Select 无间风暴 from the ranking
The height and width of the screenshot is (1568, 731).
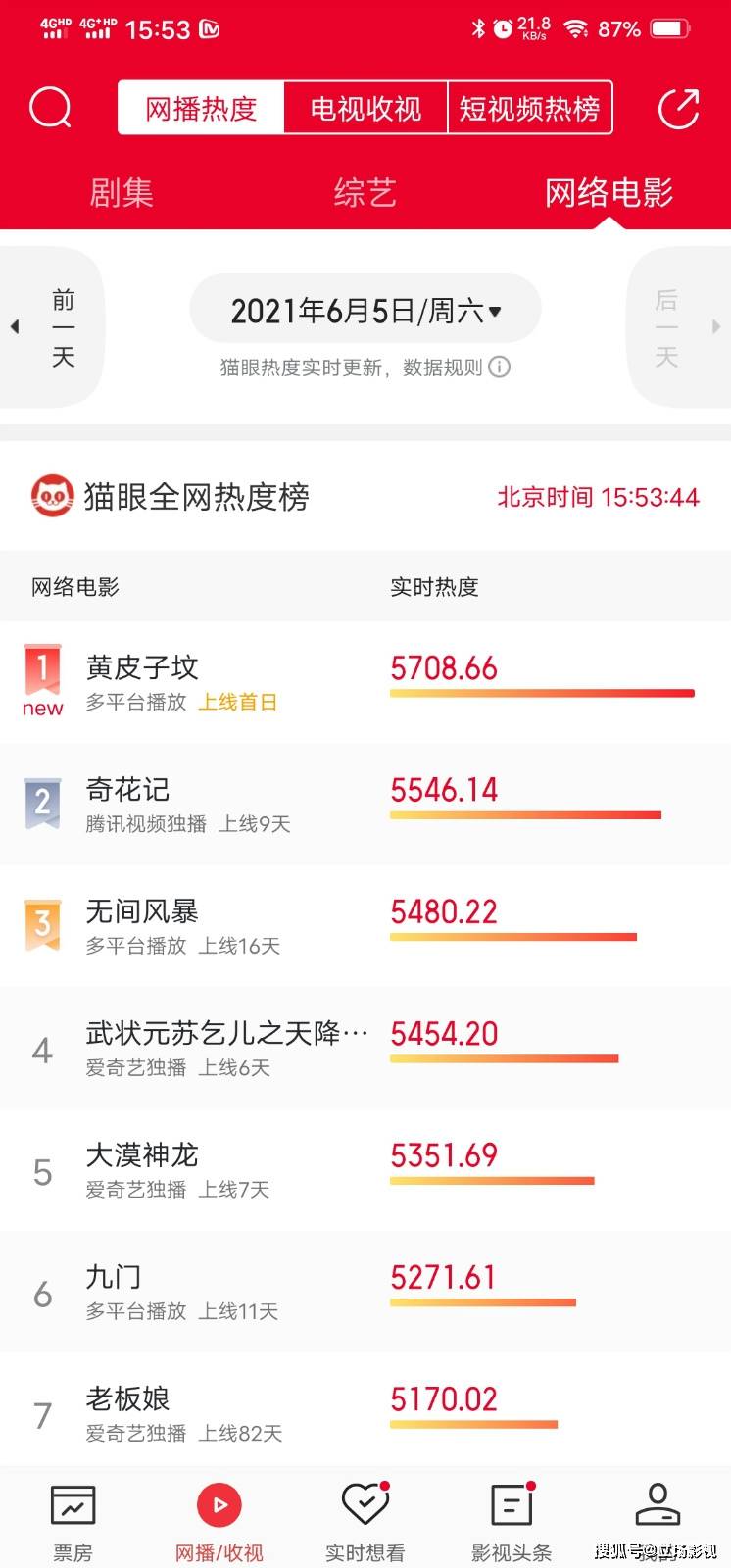tap(365, 926)
